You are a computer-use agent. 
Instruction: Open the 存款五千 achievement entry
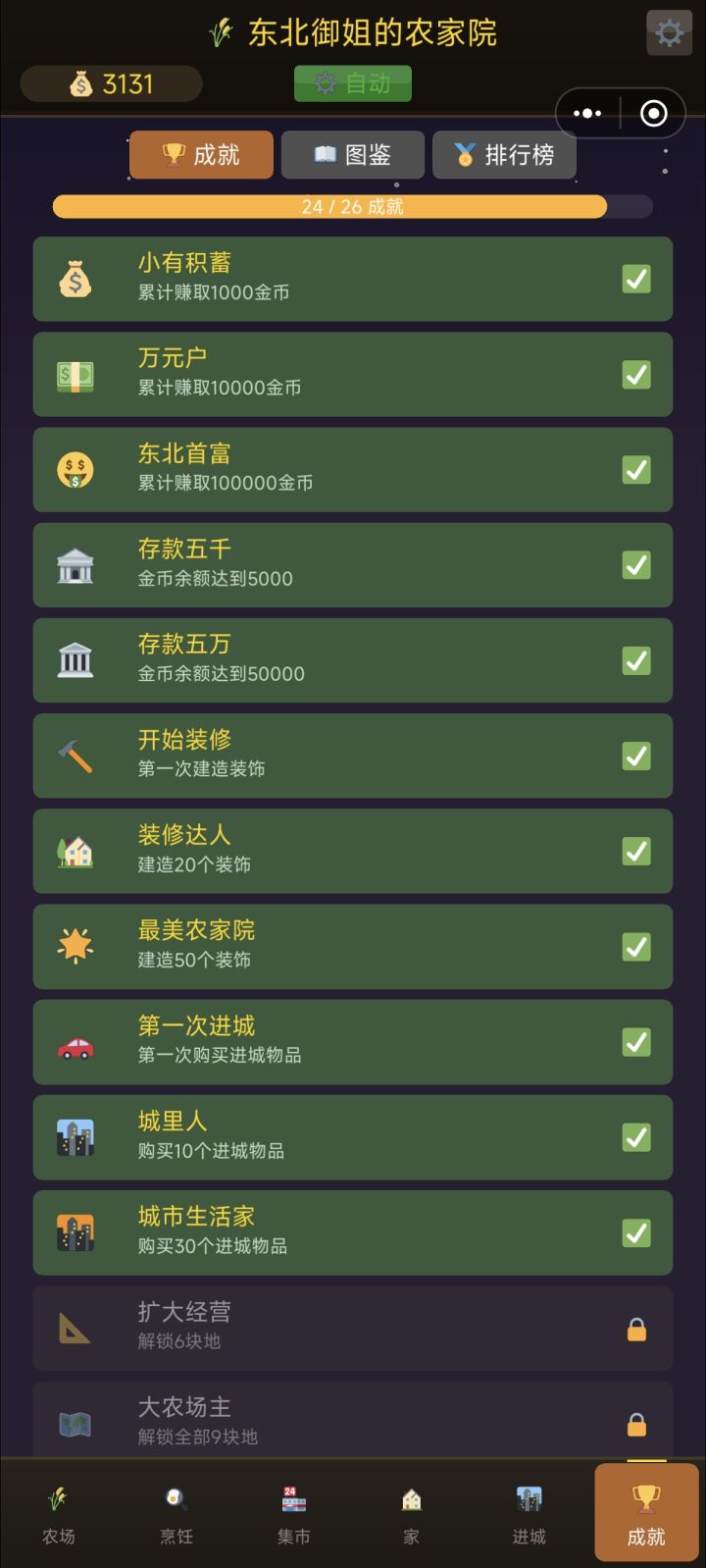pyautogui.click(x=352, y=565)
